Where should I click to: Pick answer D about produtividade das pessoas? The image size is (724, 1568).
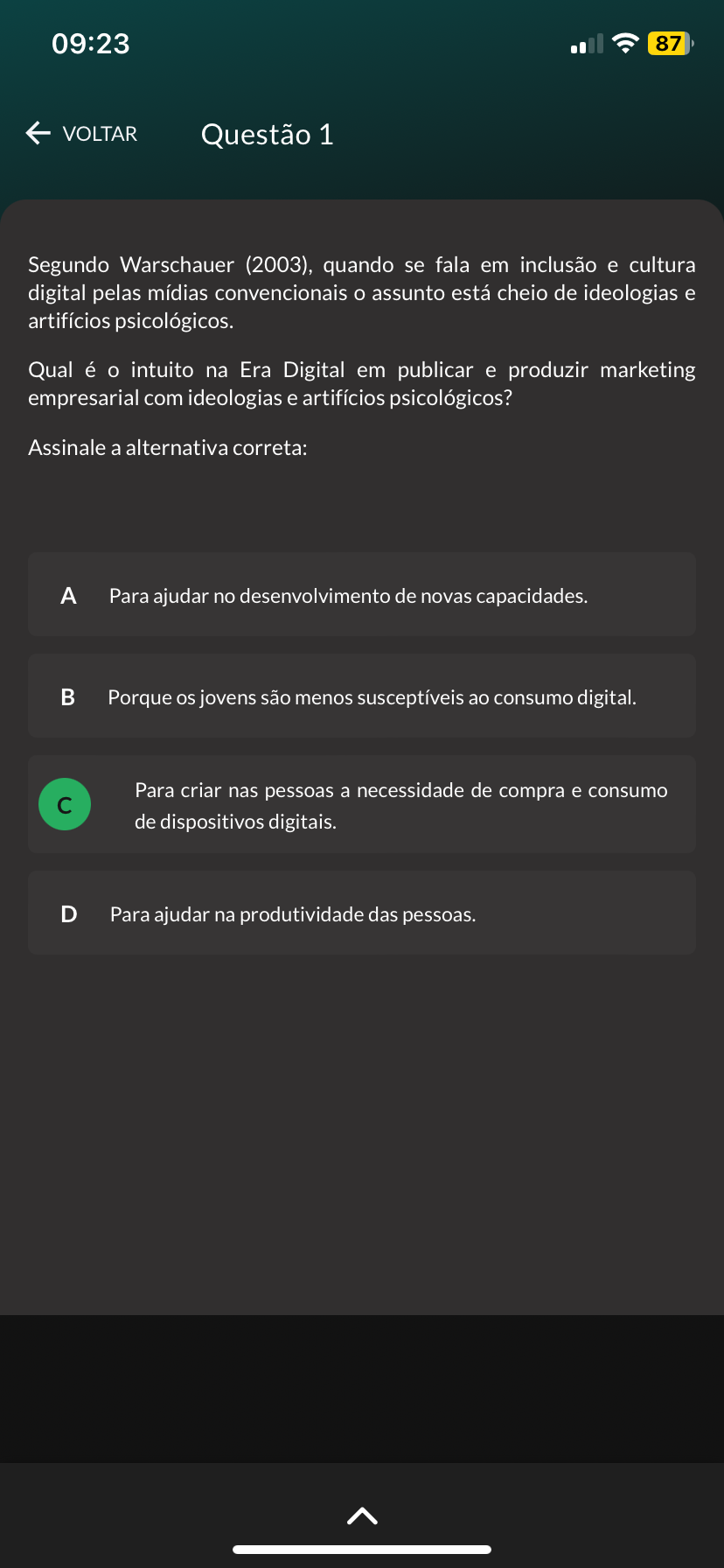coord(362,913)
